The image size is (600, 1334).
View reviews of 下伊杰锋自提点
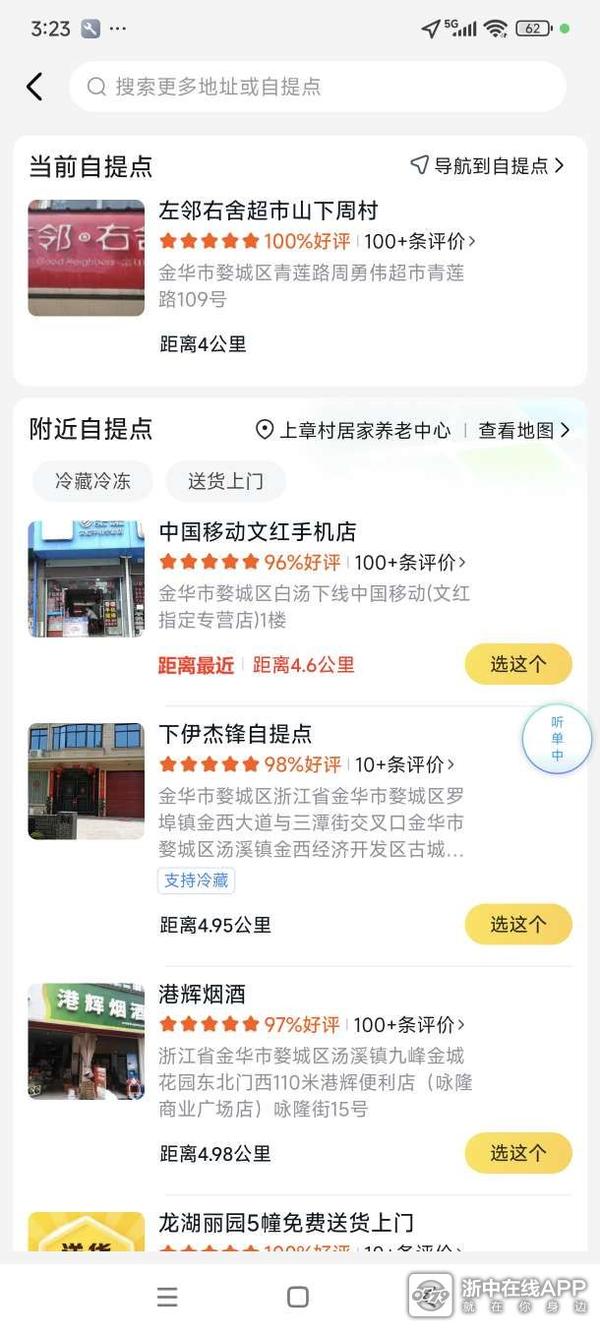[x=405, y=765]
